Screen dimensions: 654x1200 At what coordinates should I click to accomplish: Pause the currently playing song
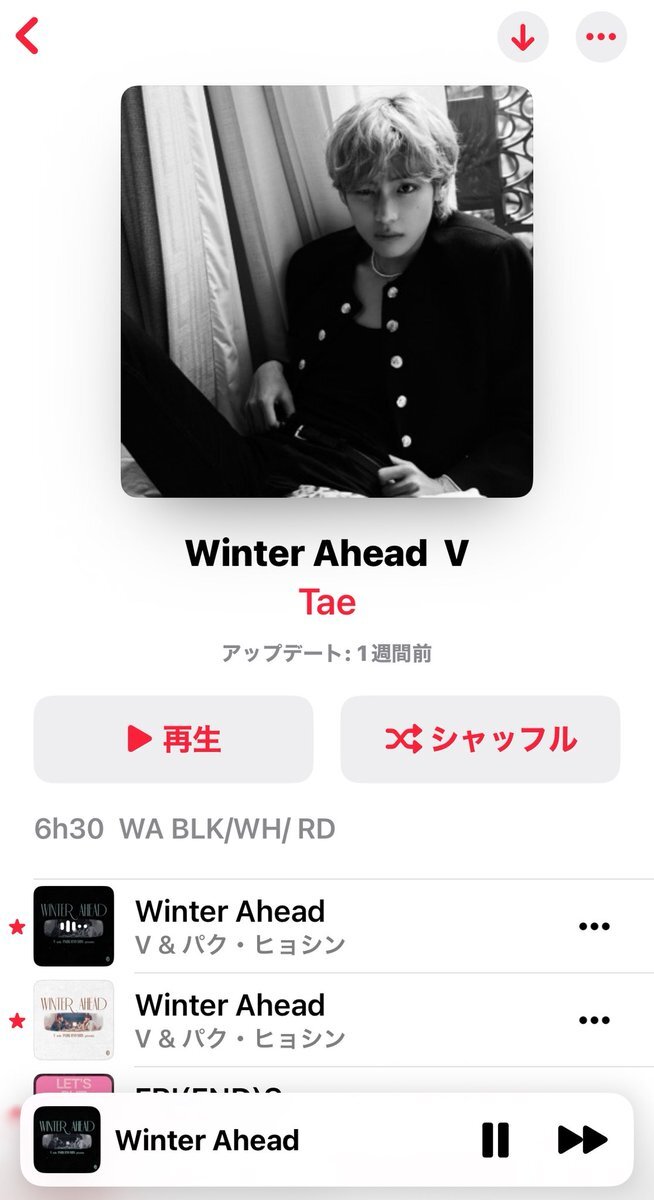click(x=495, y=1139)
